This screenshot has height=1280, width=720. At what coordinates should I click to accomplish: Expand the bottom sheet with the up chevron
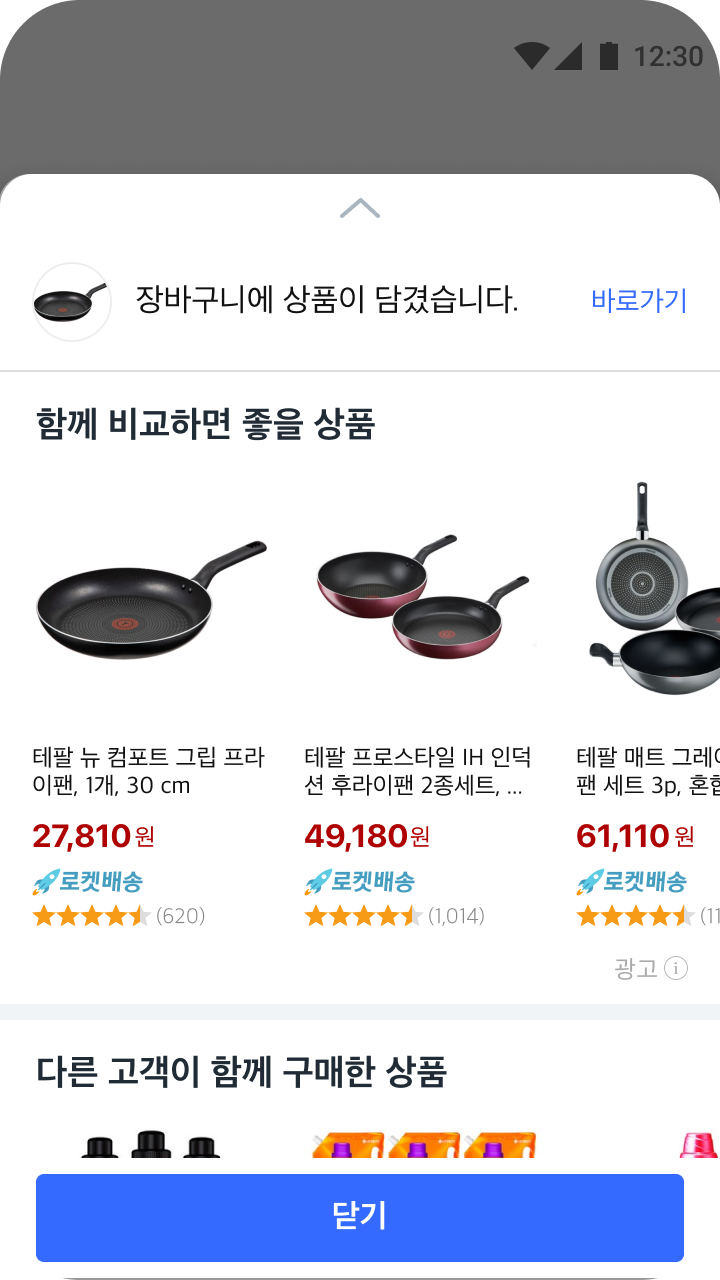(x=360, y=208)
